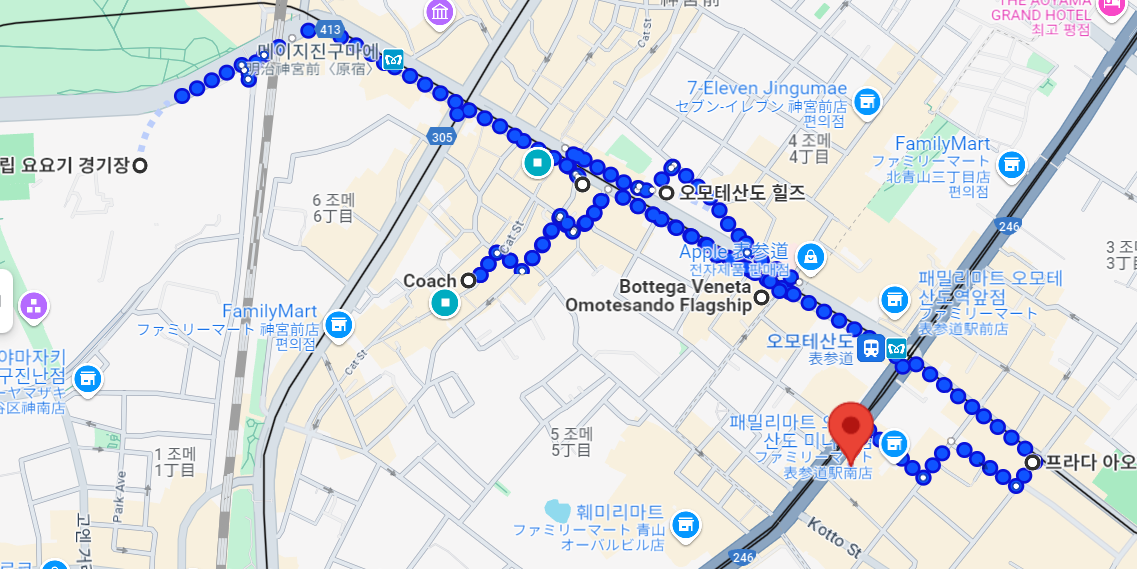The height and width of the screenshot is (569, 1137).
Task: Open the Yamazaki store marker
Action: [x=88, y=378]
